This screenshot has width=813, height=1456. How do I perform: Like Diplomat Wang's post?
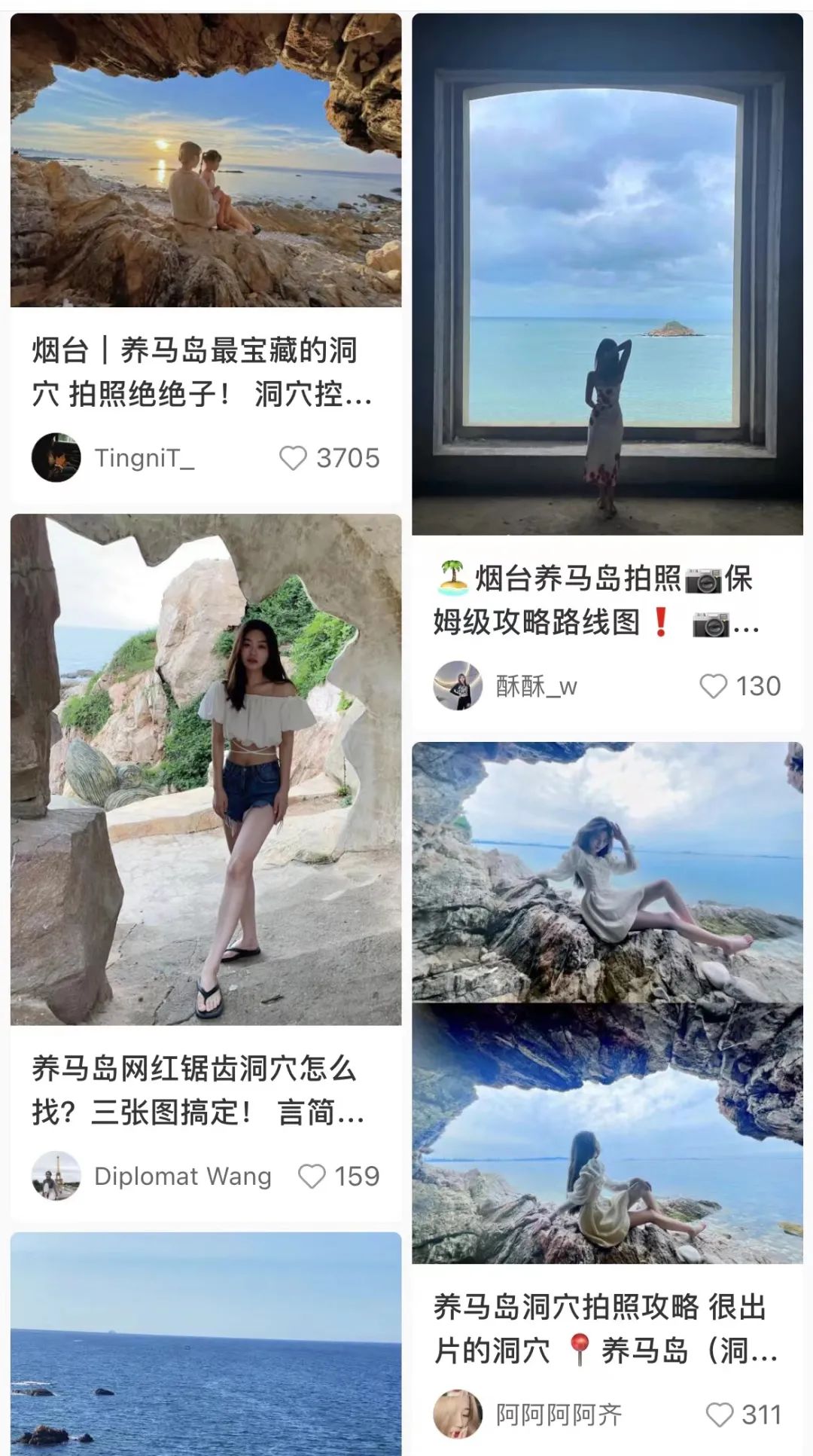(312, 1177)
